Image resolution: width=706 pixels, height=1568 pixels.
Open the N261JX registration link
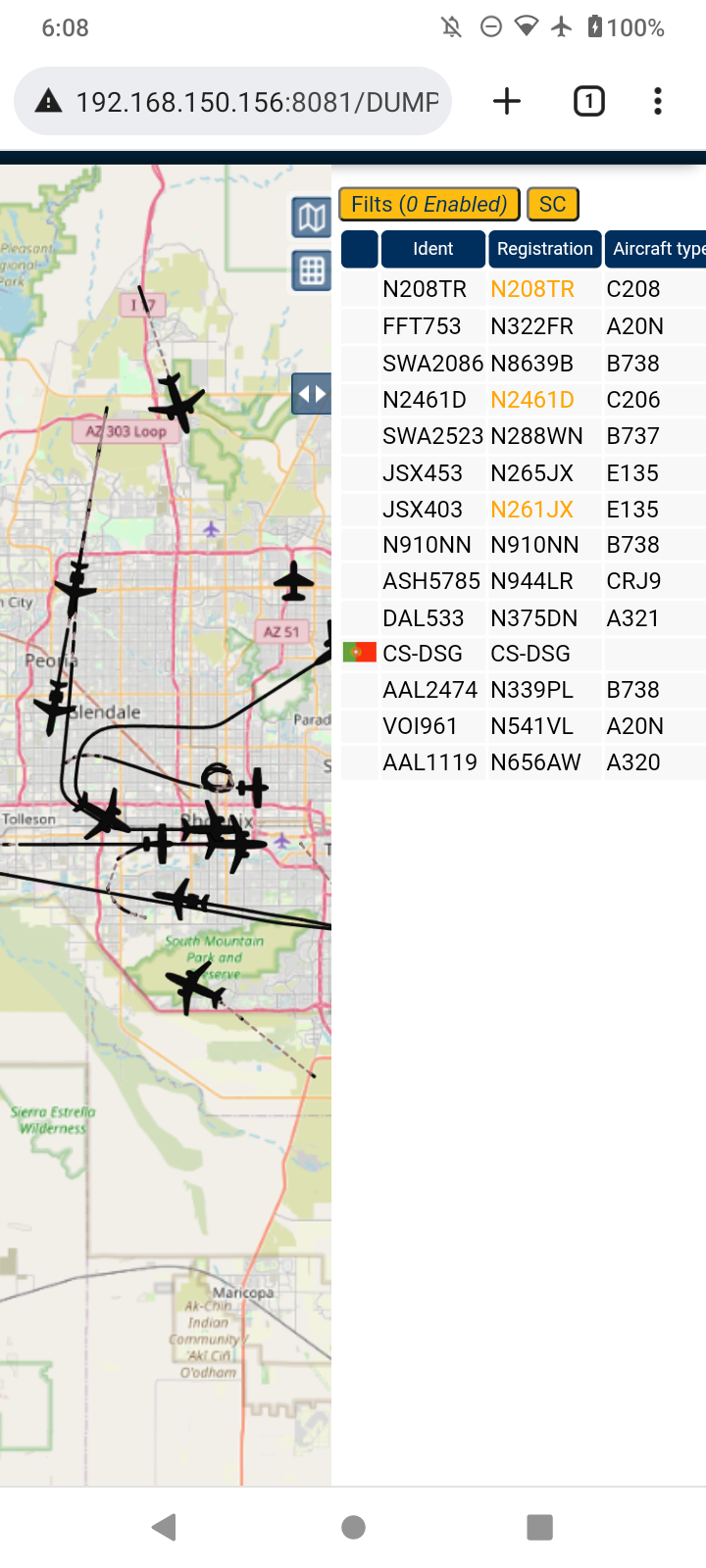[x=532, y=510]
